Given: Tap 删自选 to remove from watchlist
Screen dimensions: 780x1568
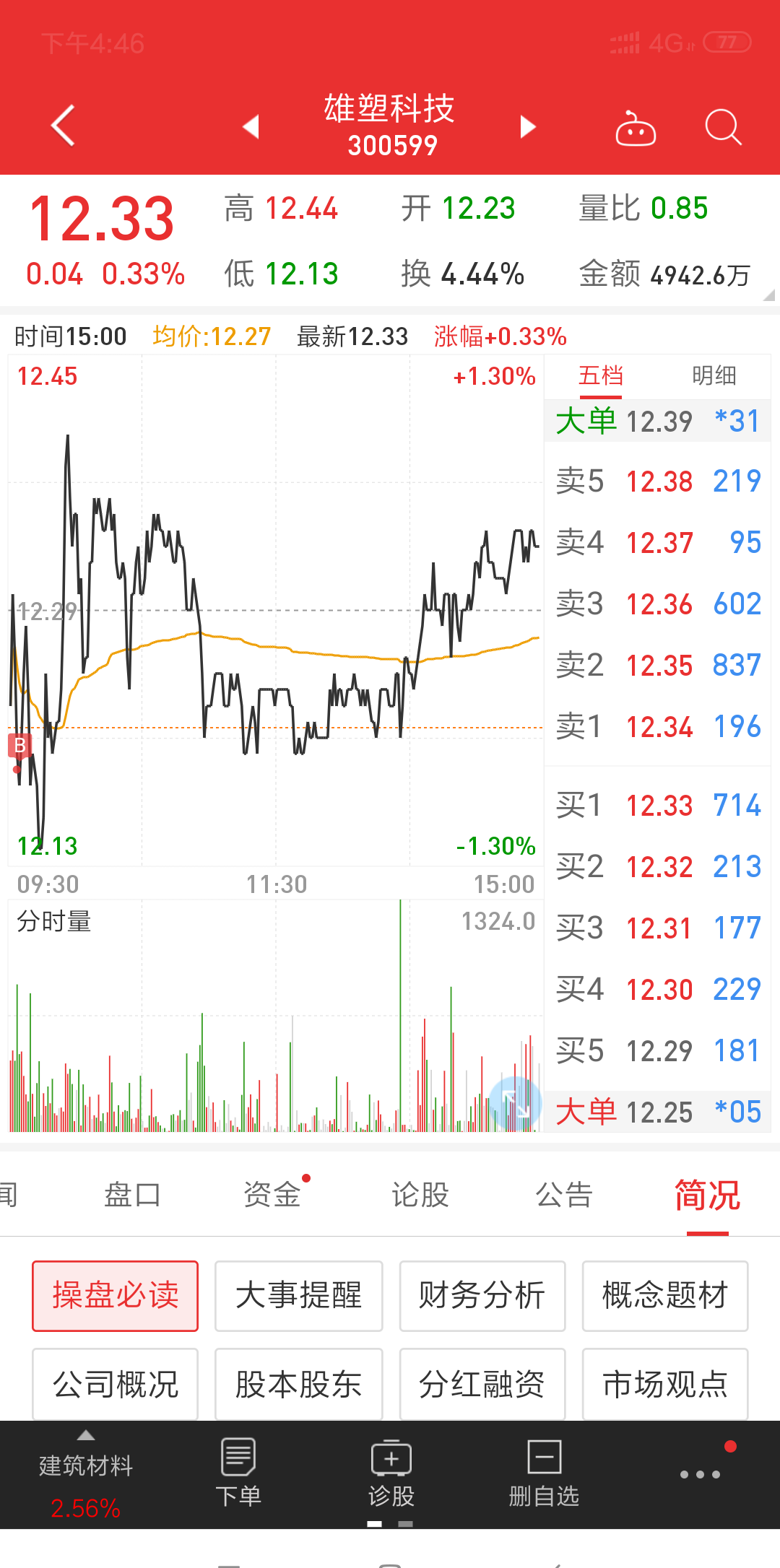Looking at the screenshot, I should pyautogui.click(x=544, y=1473).
